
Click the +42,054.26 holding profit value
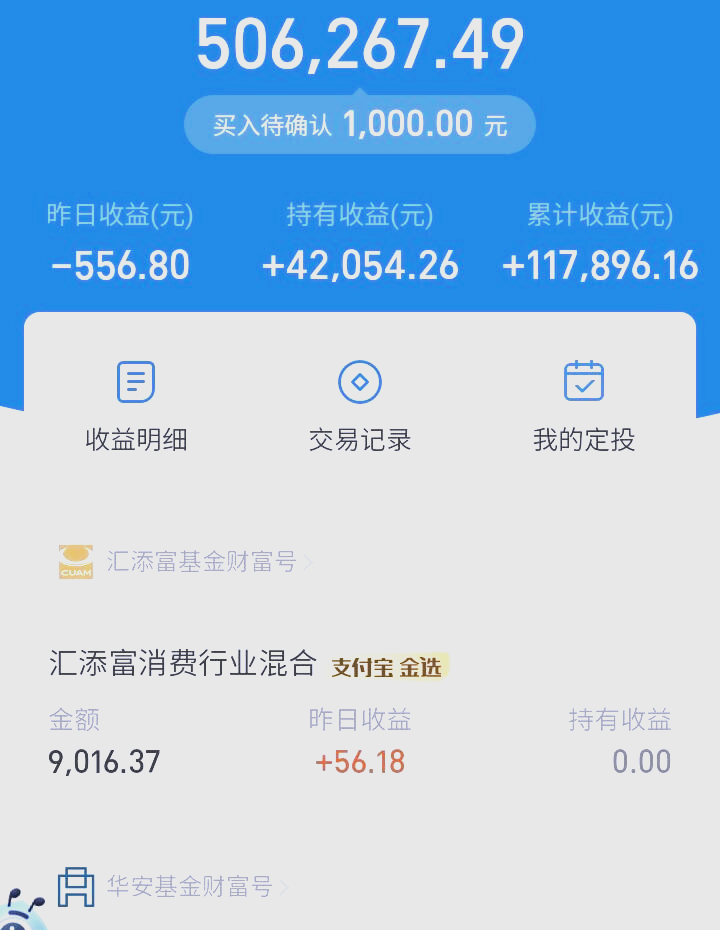point(360,265)
